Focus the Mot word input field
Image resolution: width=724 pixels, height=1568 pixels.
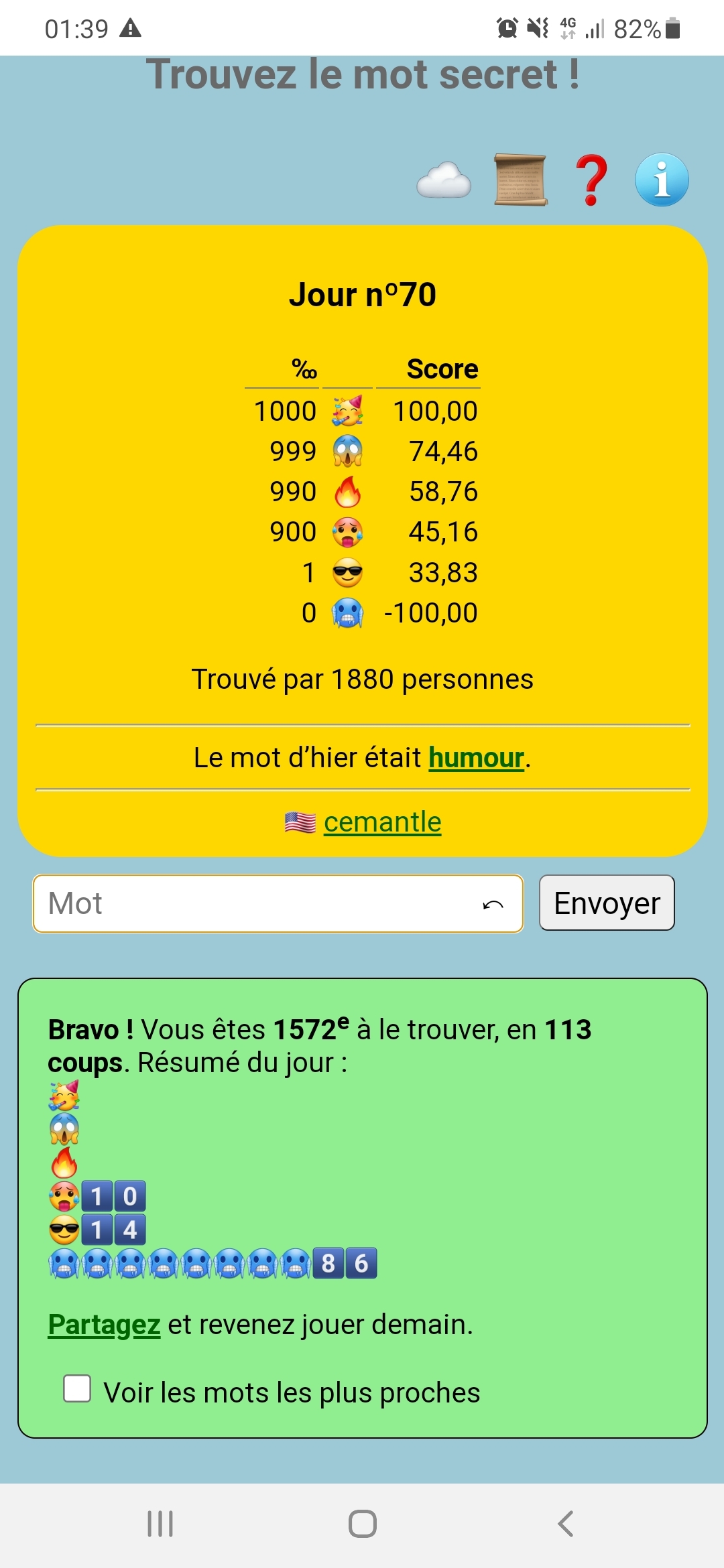click(255, 903)
